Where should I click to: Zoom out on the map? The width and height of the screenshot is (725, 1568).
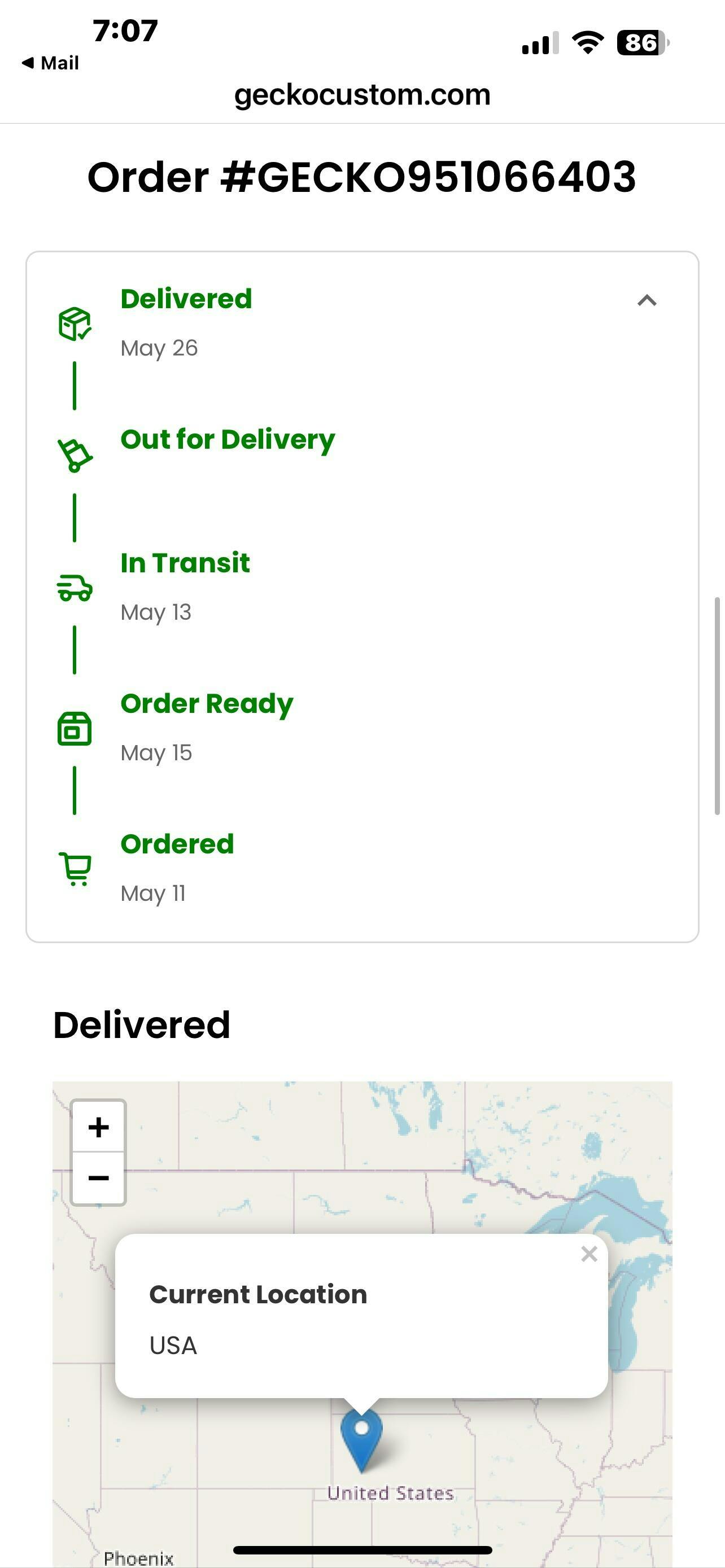click(x=99, y=1178)
